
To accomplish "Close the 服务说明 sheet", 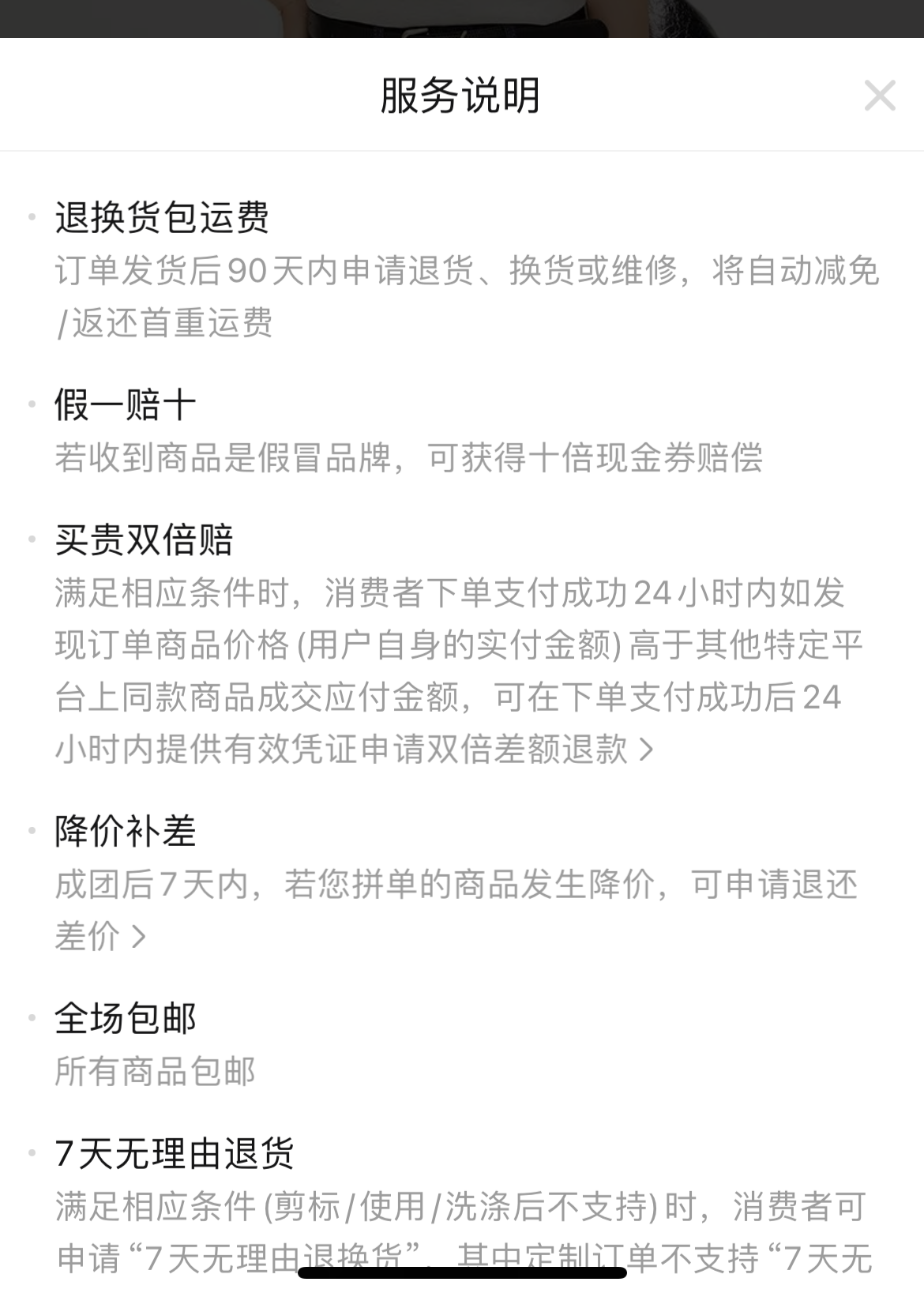I will (x=880, y=96).
